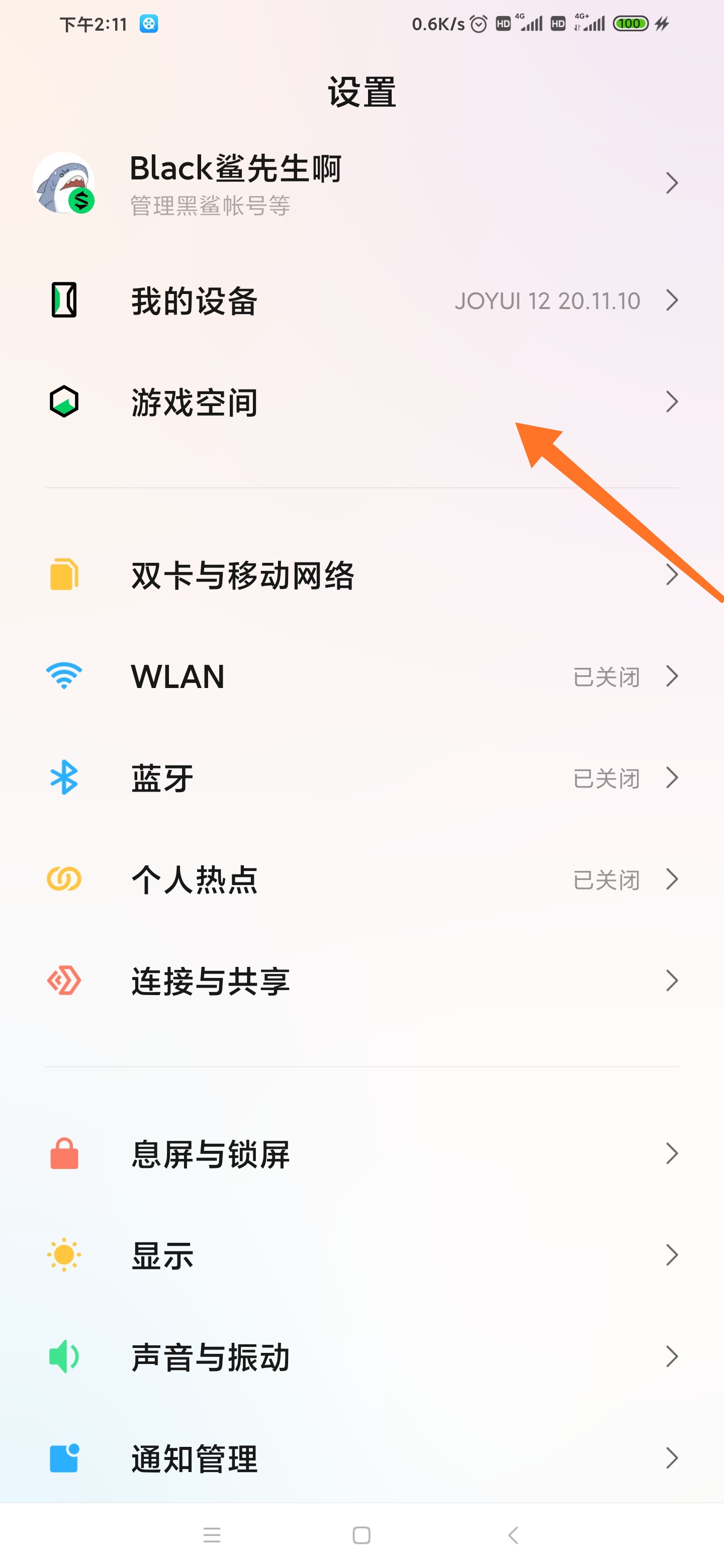Tap the system back button
The image size is (724, 1568).
pyautogui.click(x=513, y=1535)
